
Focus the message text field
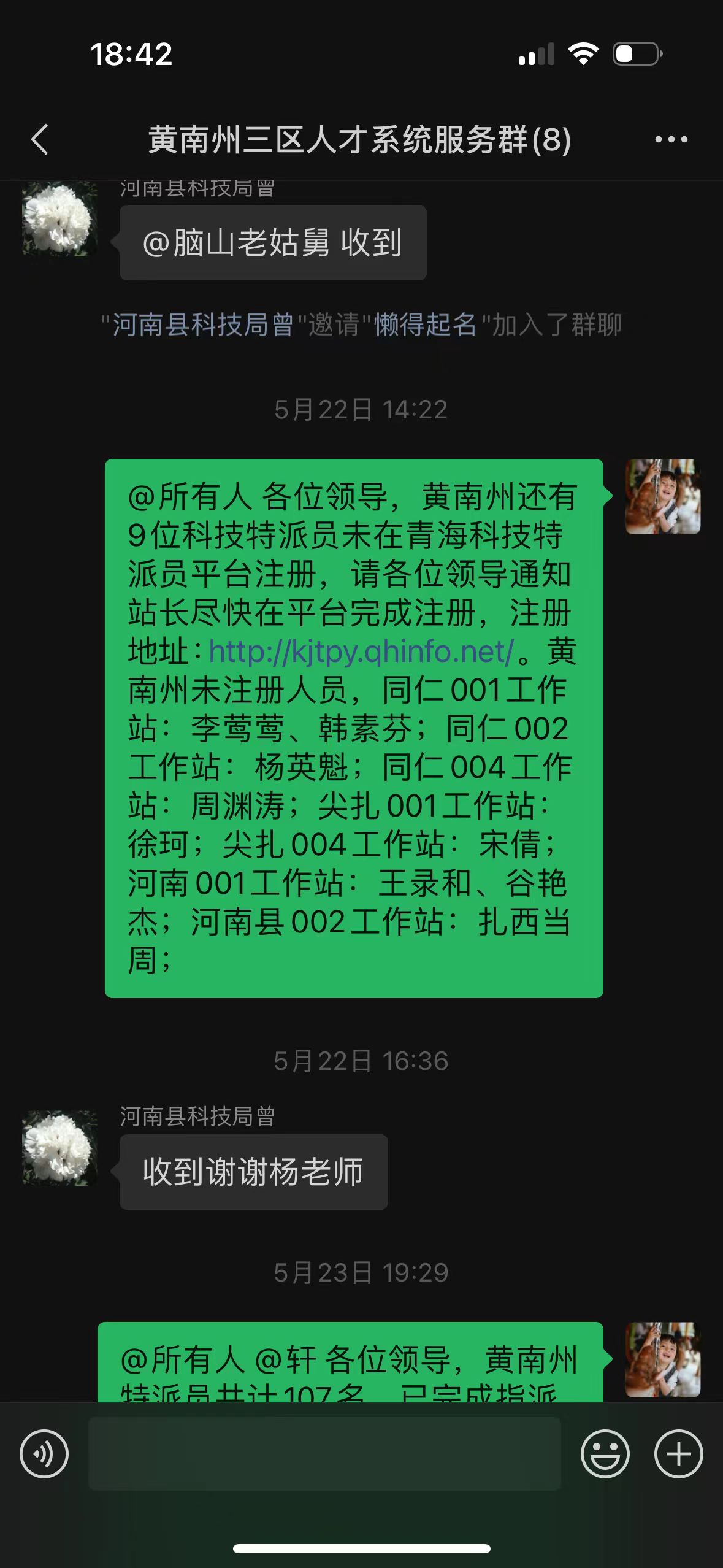(324, 1454)
